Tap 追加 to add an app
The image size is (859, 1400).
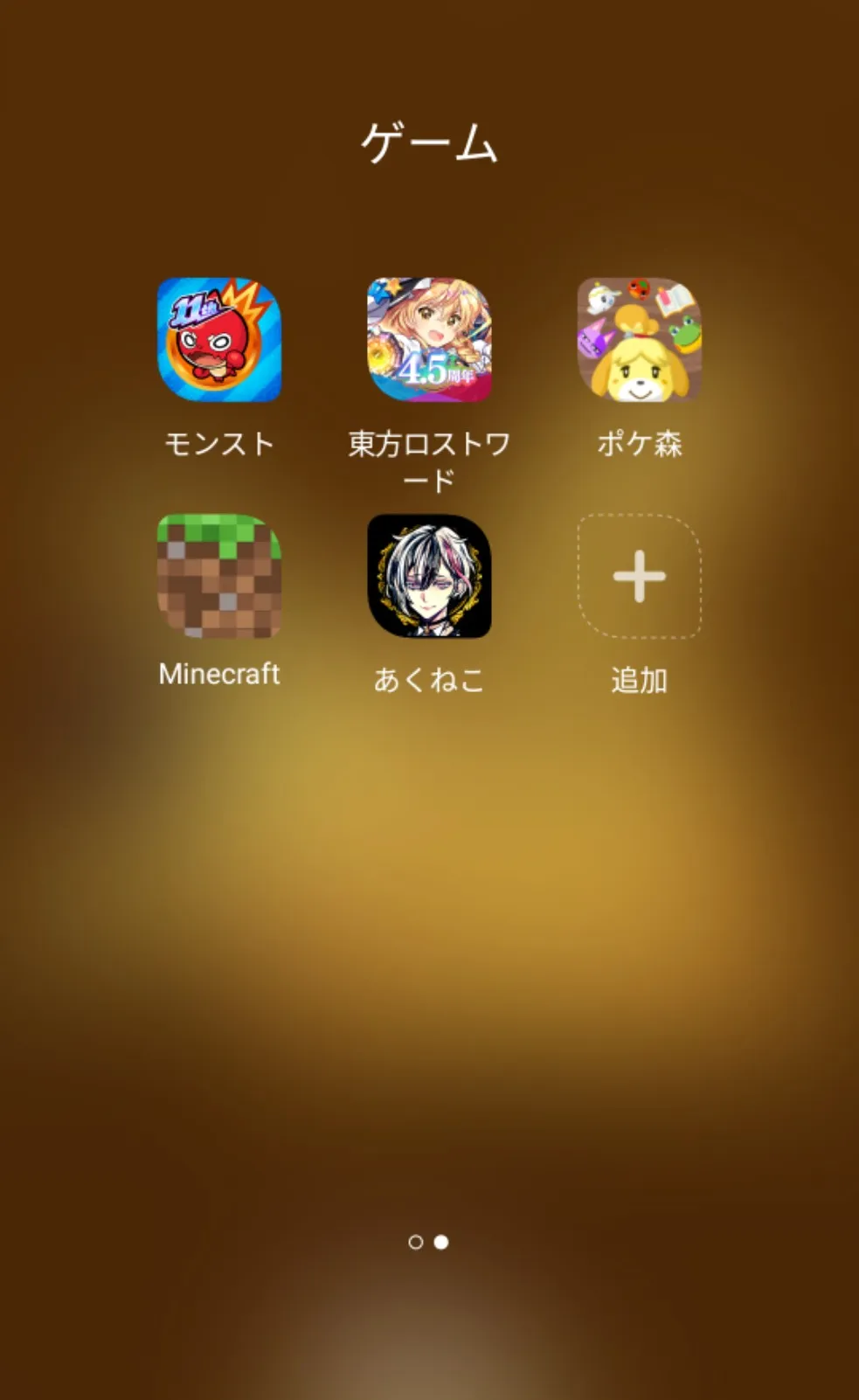point(639,576)
